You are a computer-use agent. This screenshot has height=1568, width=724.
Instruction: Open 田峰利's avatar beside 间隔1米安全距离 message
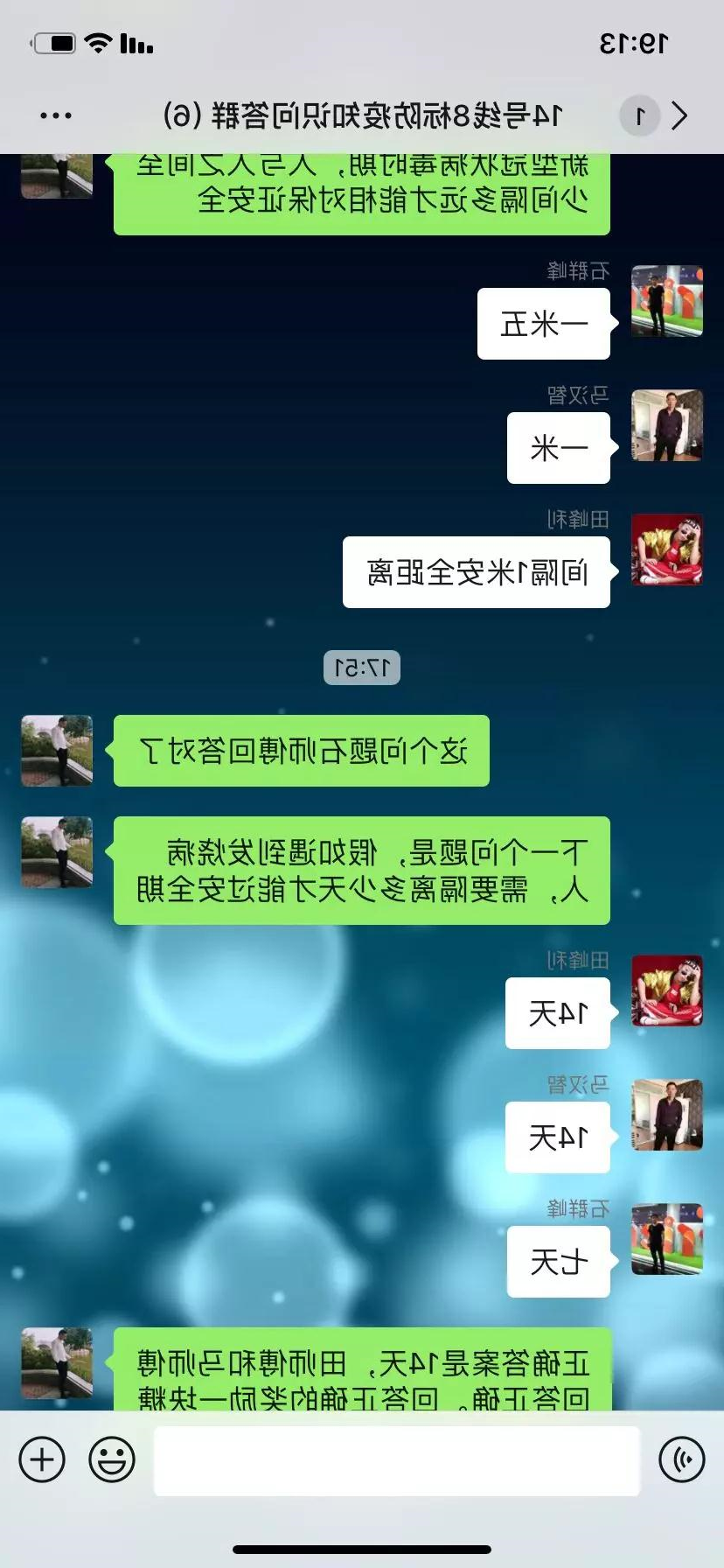[x=667, y=549]
